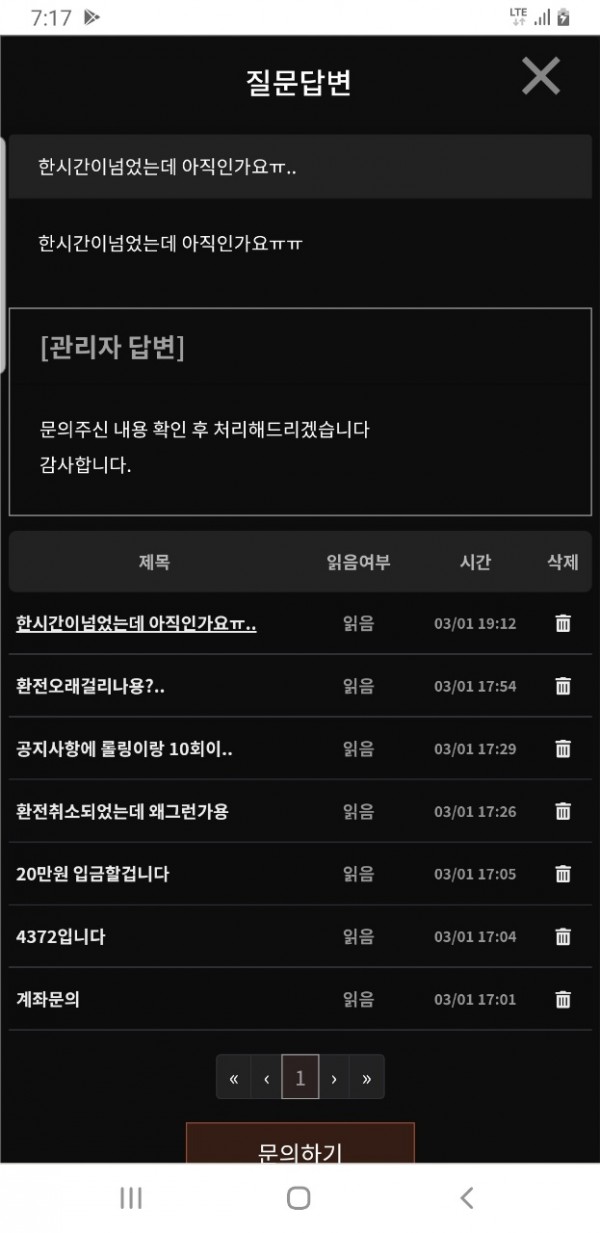The height and width of the screenshot is (1233, 600).
Task: Jump to the last page of inquiries
Action: 366,1079
